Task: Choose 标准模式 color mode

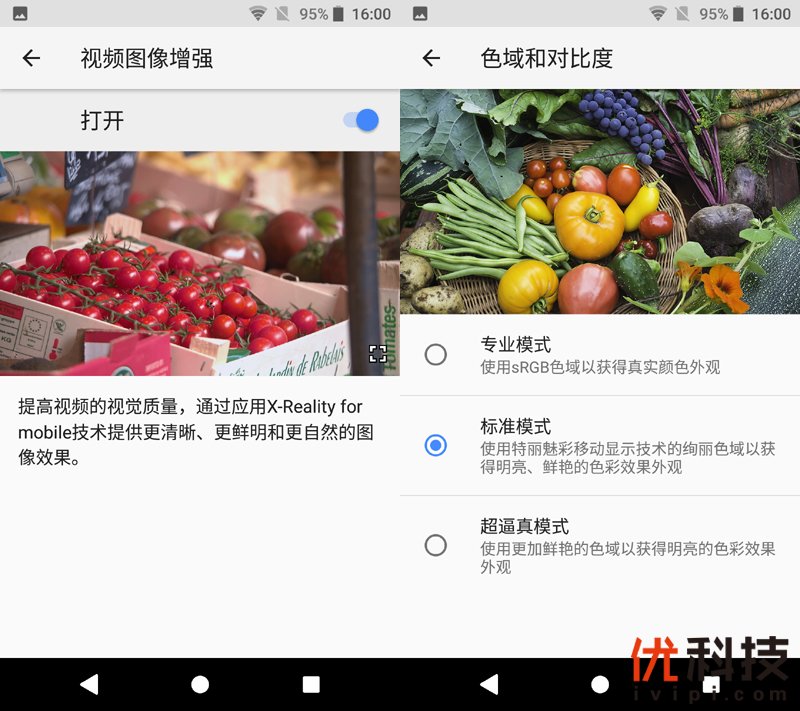Action: click(x=436, y=445)
